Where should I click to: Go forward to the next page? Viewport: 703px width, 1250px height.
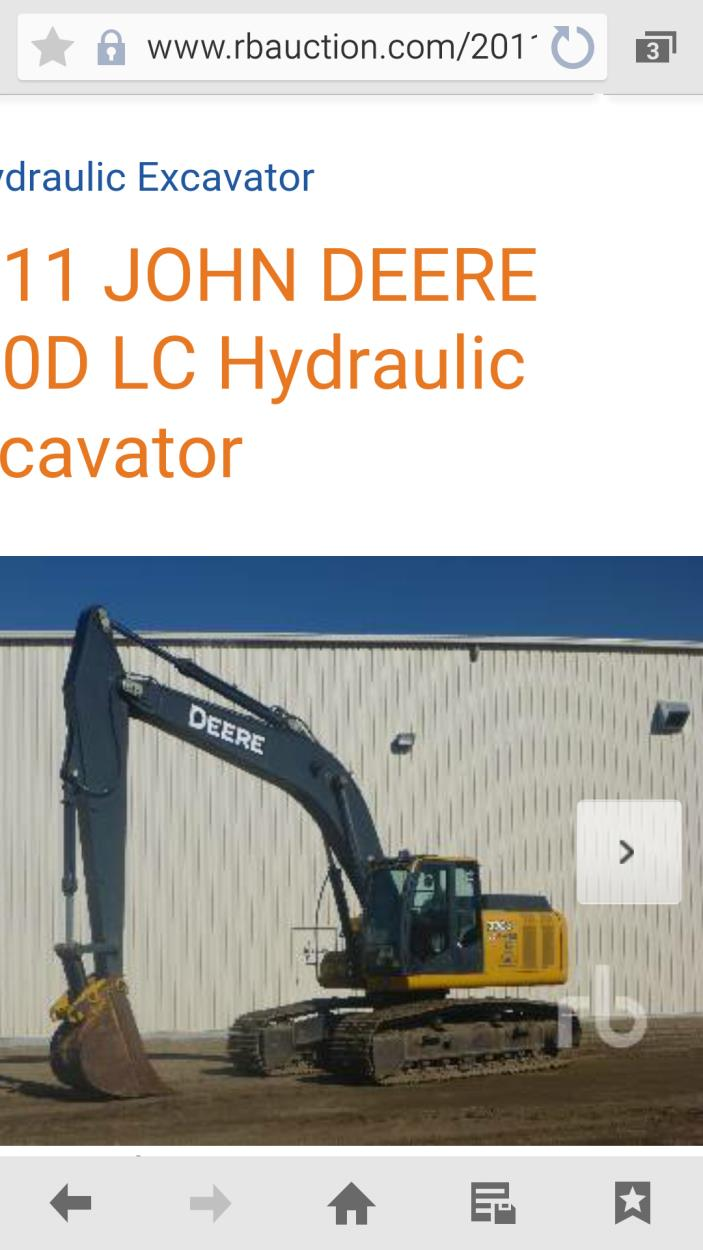click(210, 1203)
